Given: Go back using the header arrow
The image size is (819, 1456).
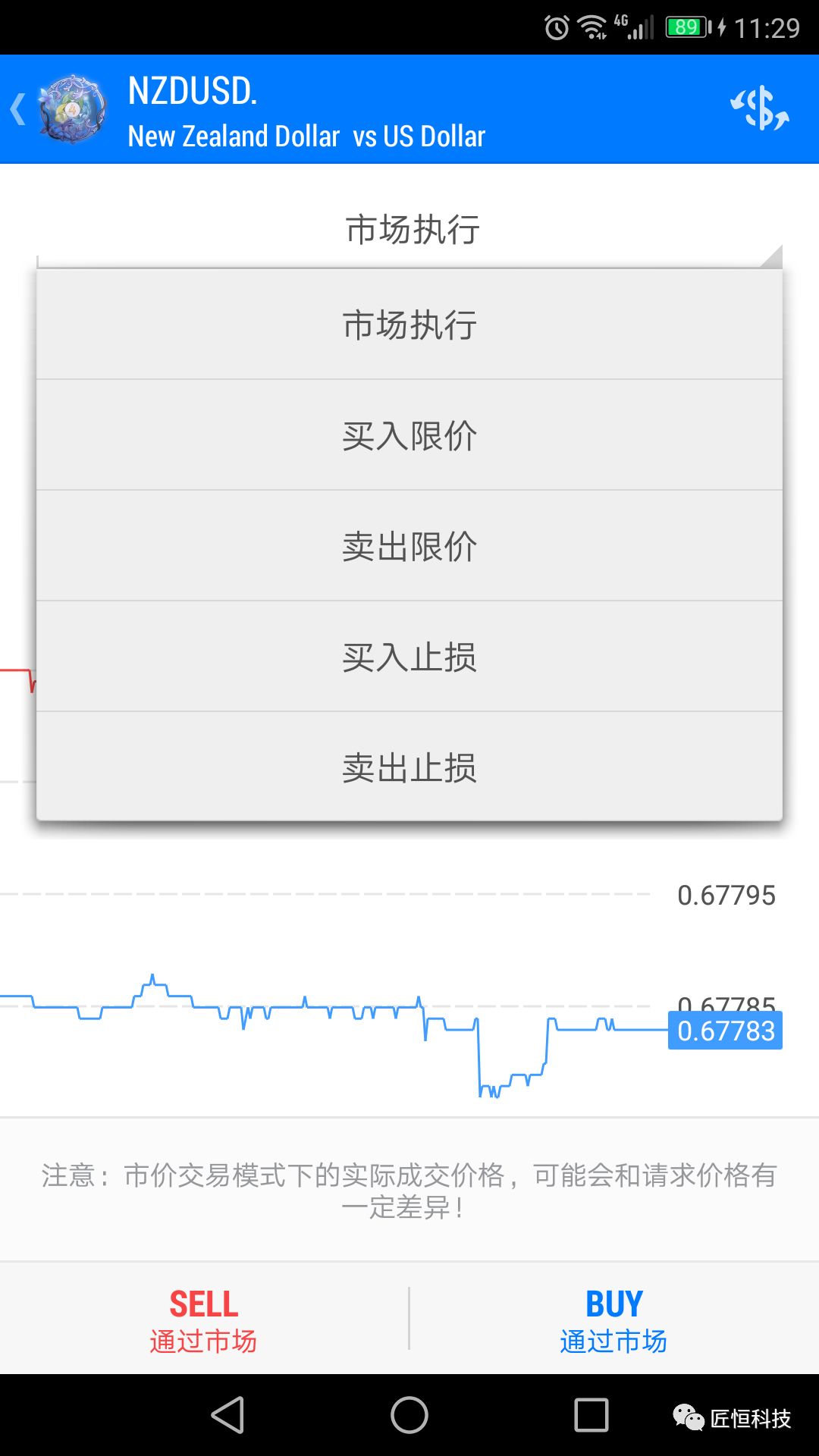Looking at the screenshot, I should click(x=18, y=109).
